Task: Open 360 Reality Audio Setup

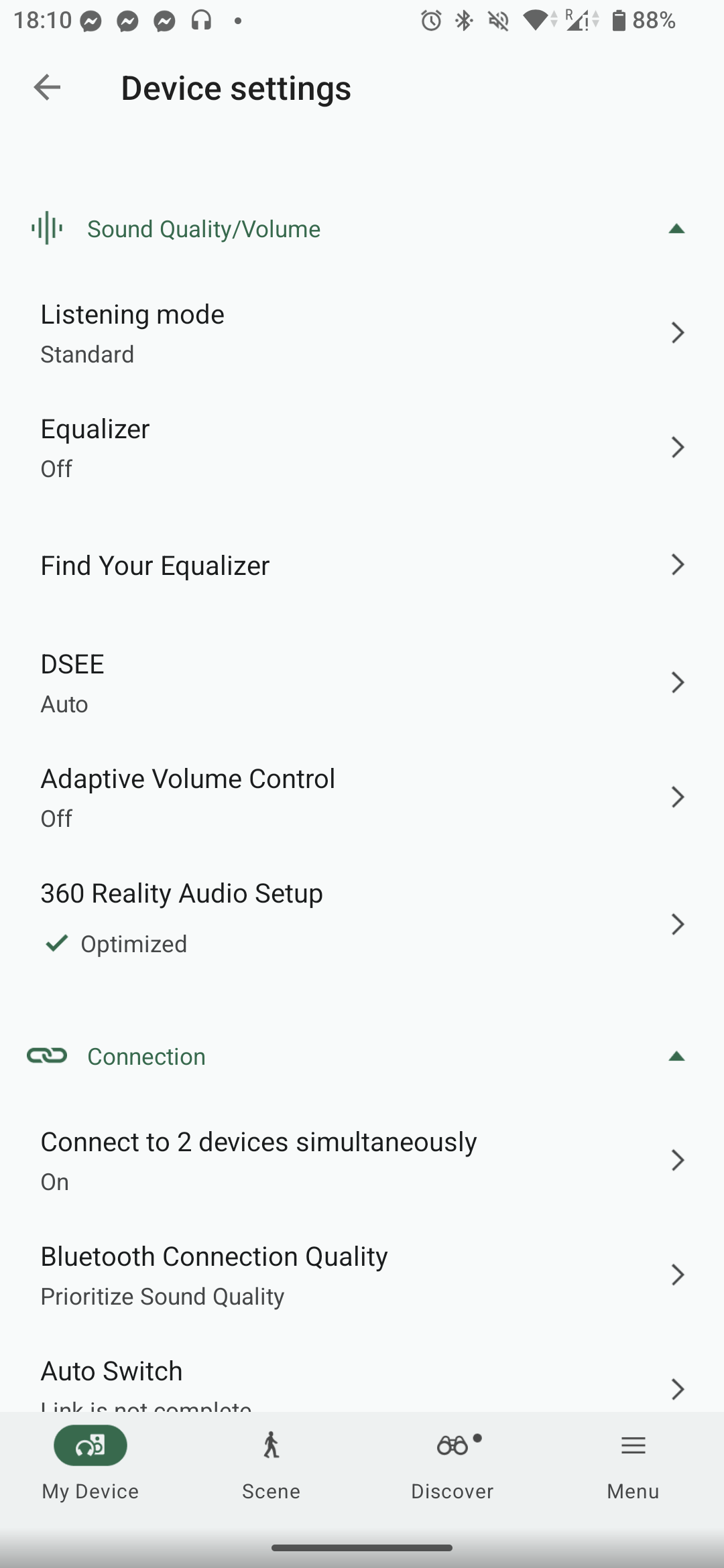Action: [x=362, y=918]
